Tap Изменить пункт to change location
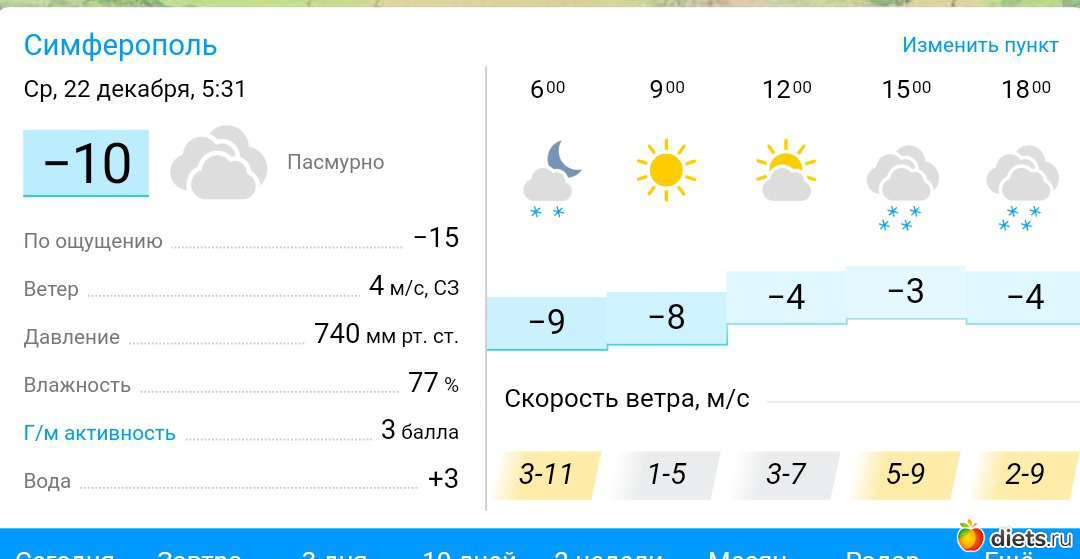This screenshot has width=1080, height=559. tap(979, 45)
